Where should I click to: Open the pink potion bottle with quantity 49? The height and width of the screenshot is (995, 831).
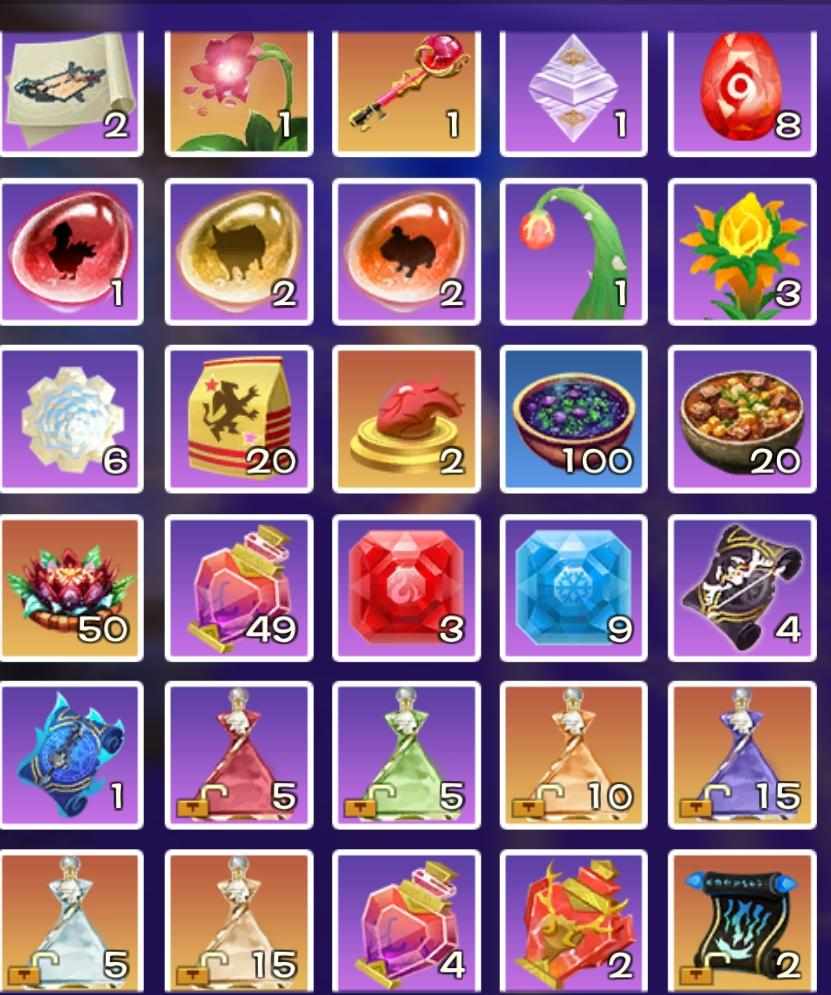(x=238, y=587)
